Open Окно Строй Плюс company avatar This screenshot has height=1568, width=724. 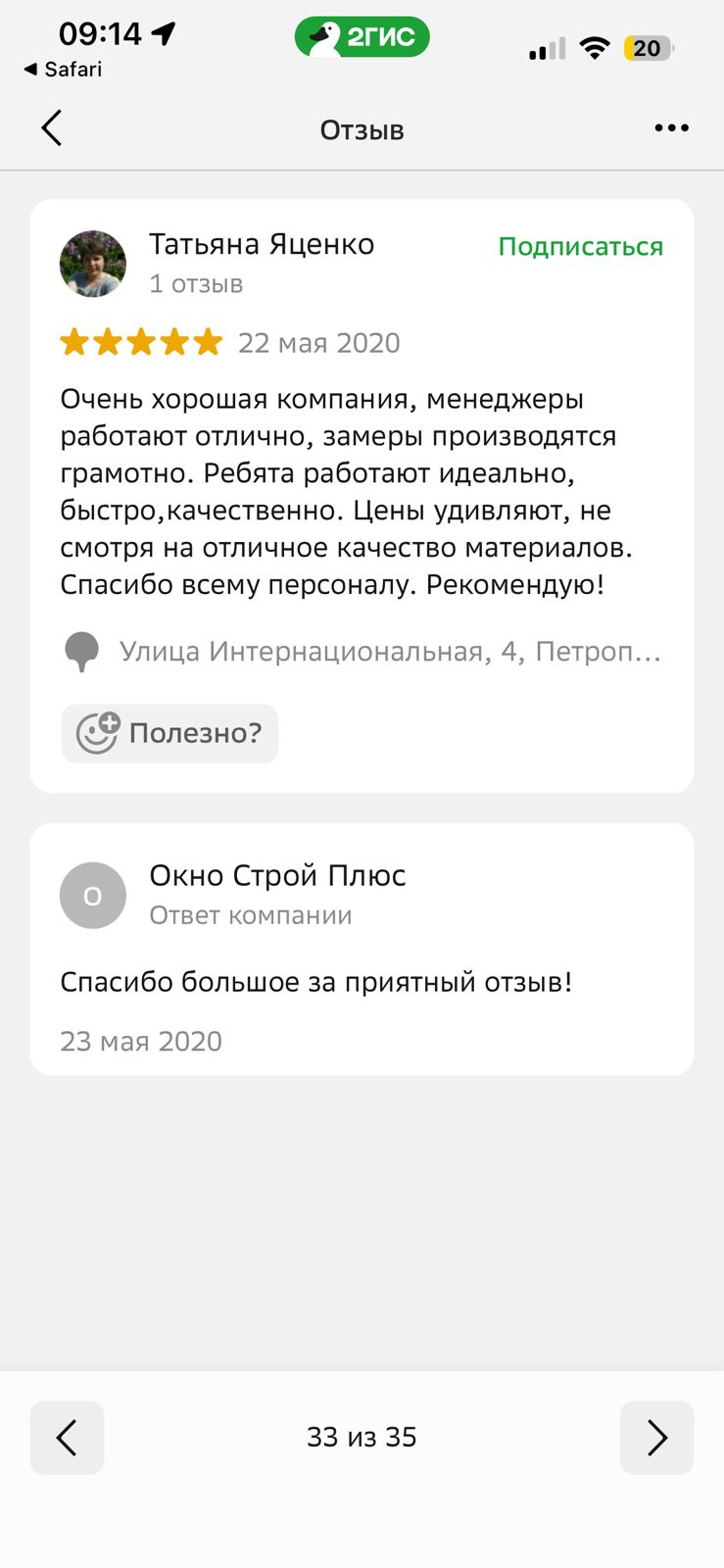click(93, 895)
